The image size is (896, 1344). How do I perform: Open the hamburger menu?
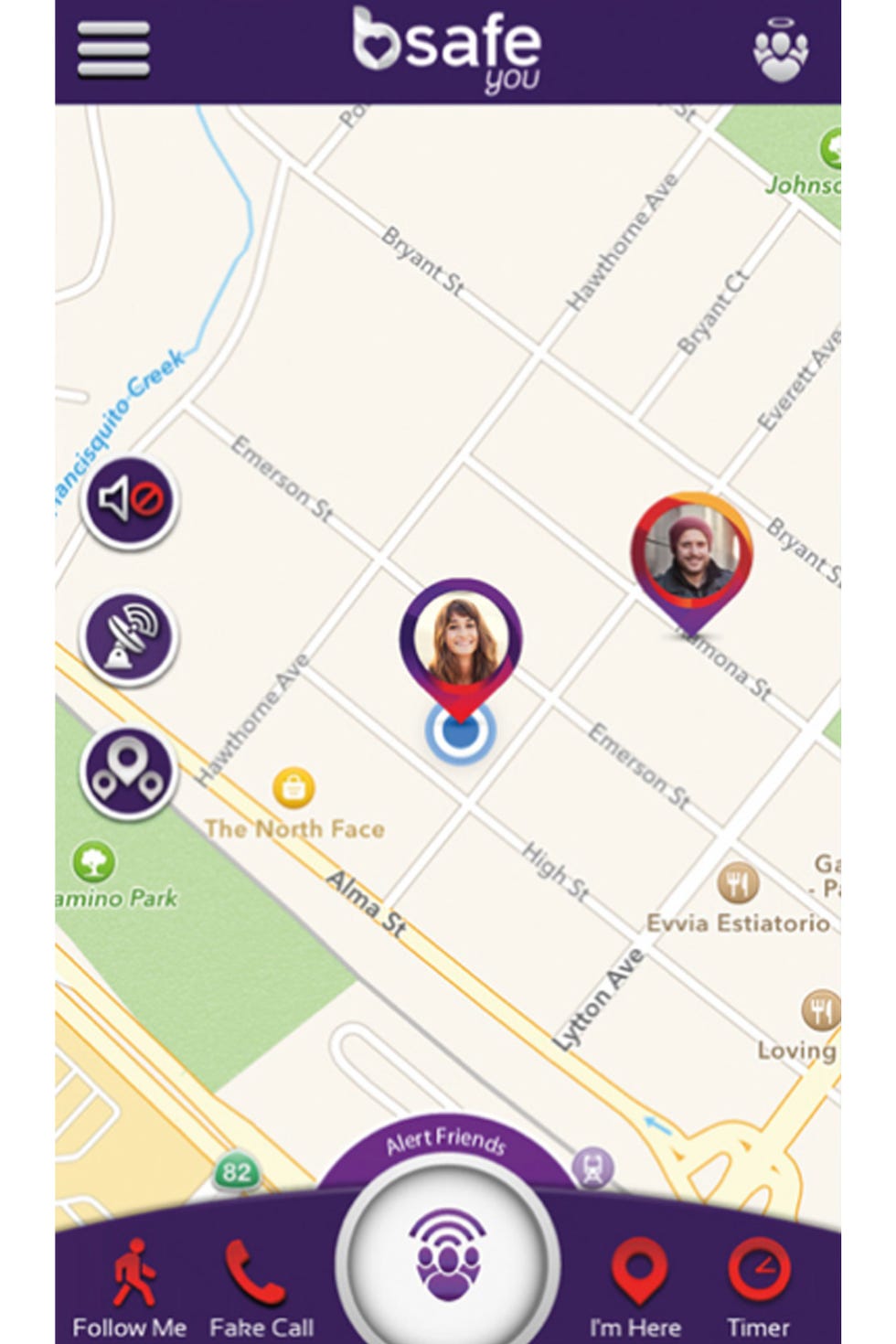(x=113, y=49)
